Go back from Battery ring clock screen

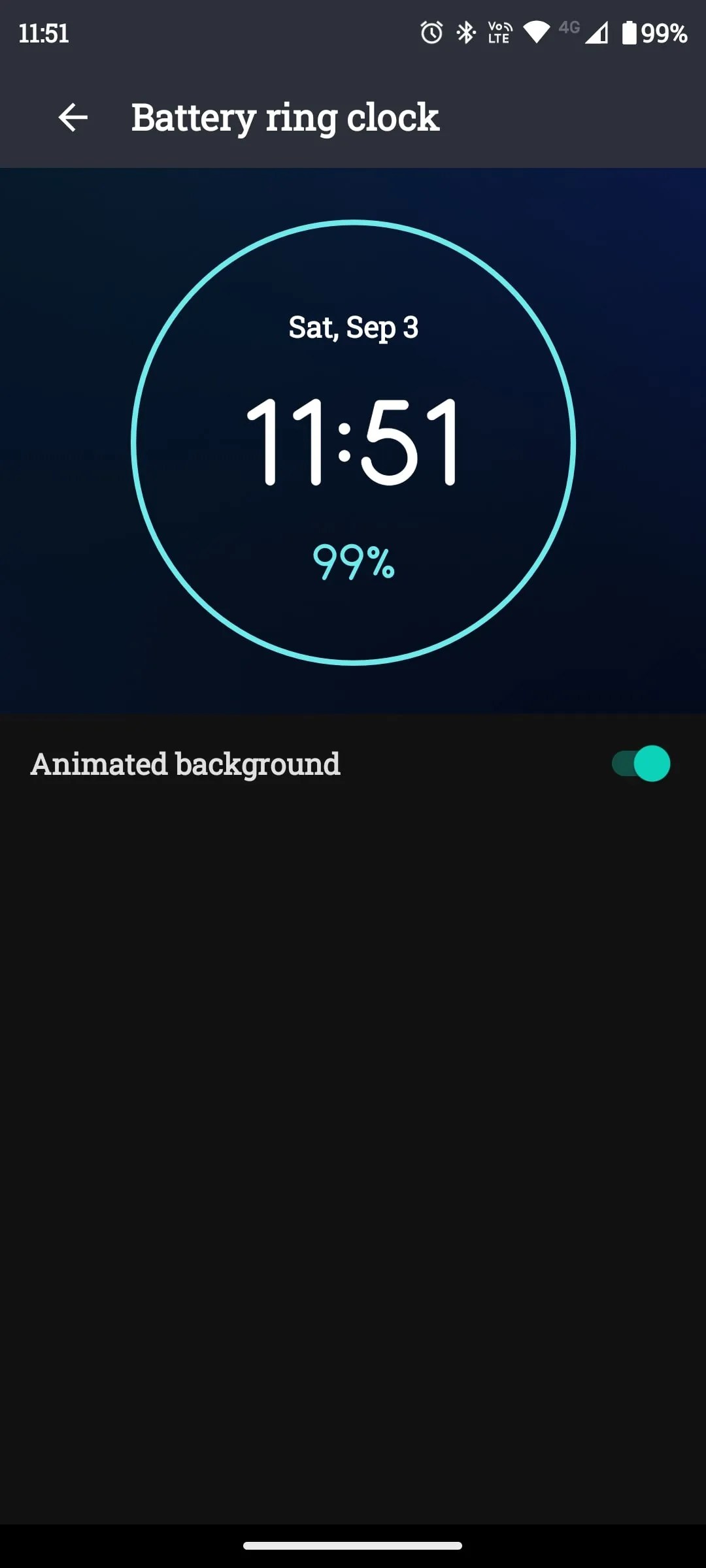(73, 118)
